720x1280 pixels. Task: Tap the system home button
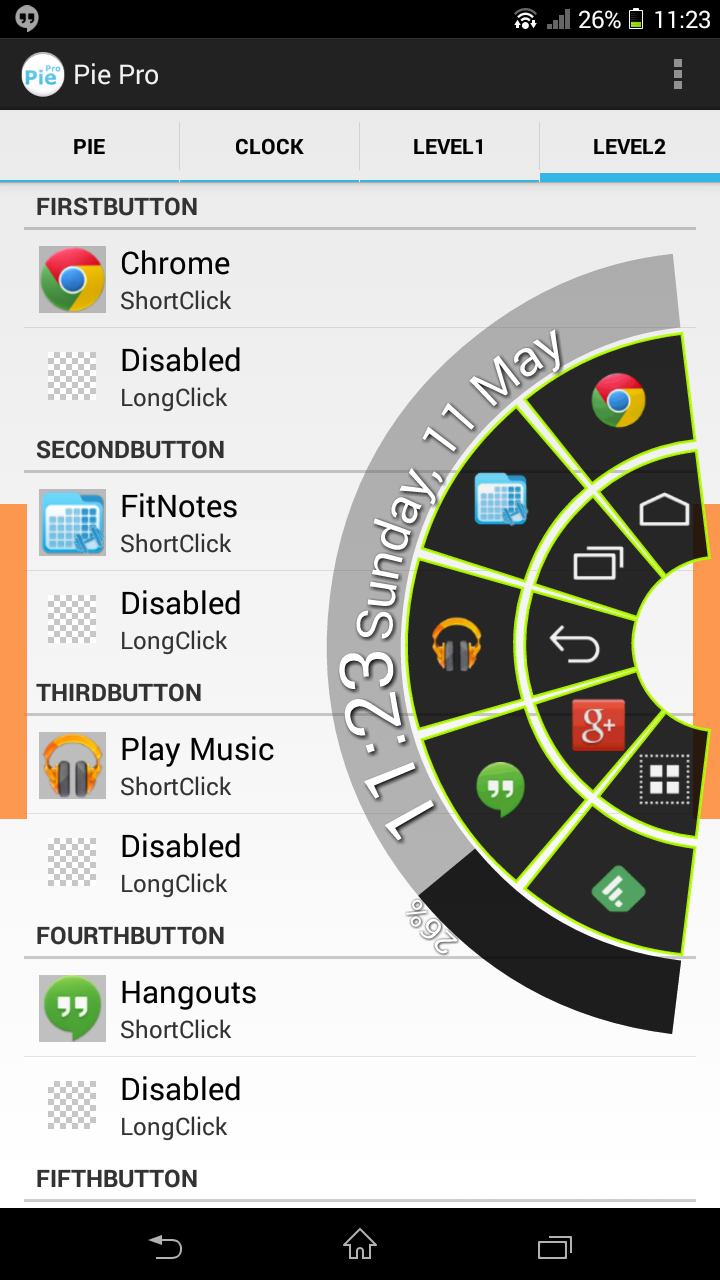360,1245
